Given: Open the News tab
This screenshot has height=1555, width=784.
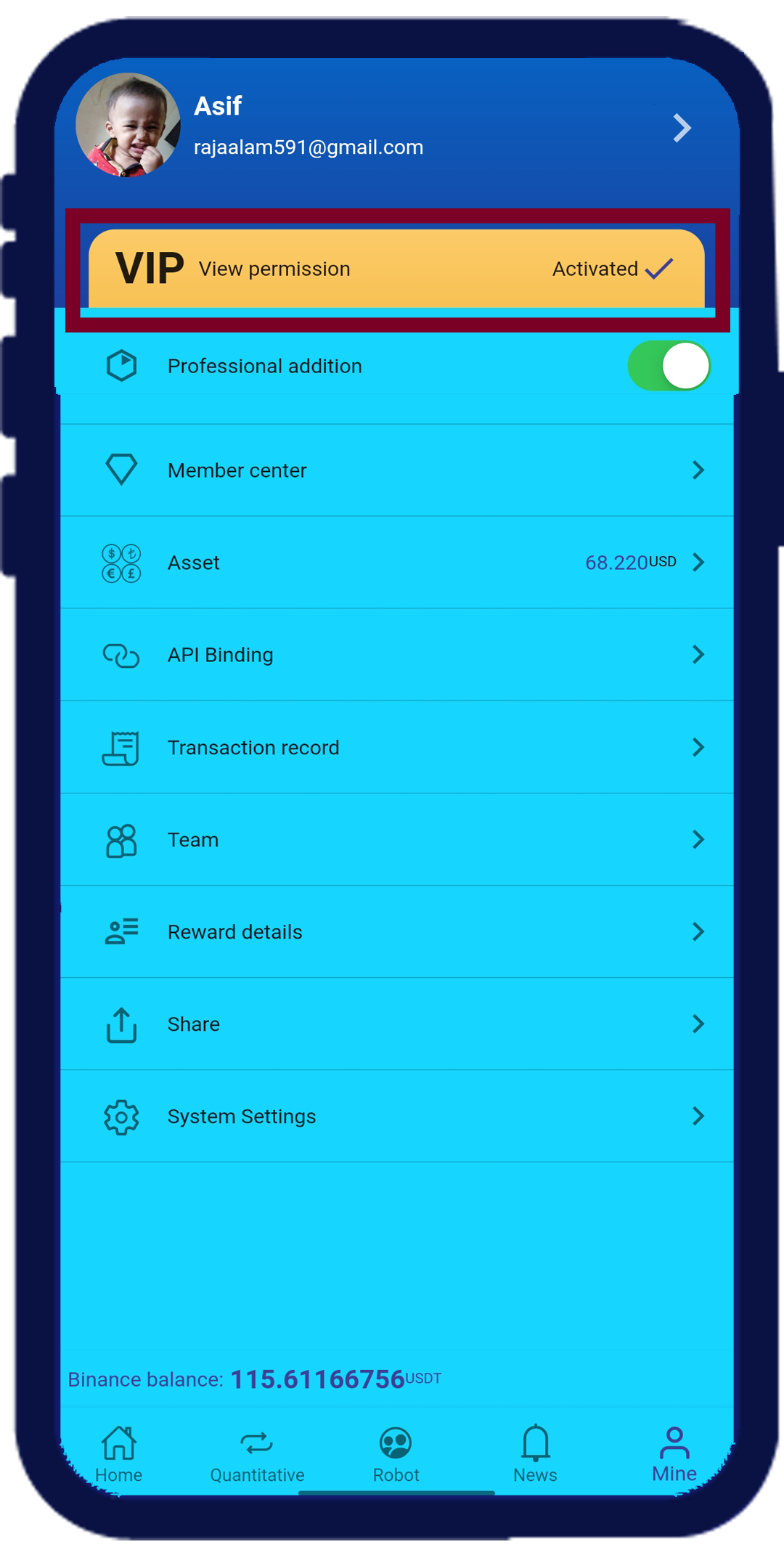Looking at the screenshot, I should click(535, 1453).
